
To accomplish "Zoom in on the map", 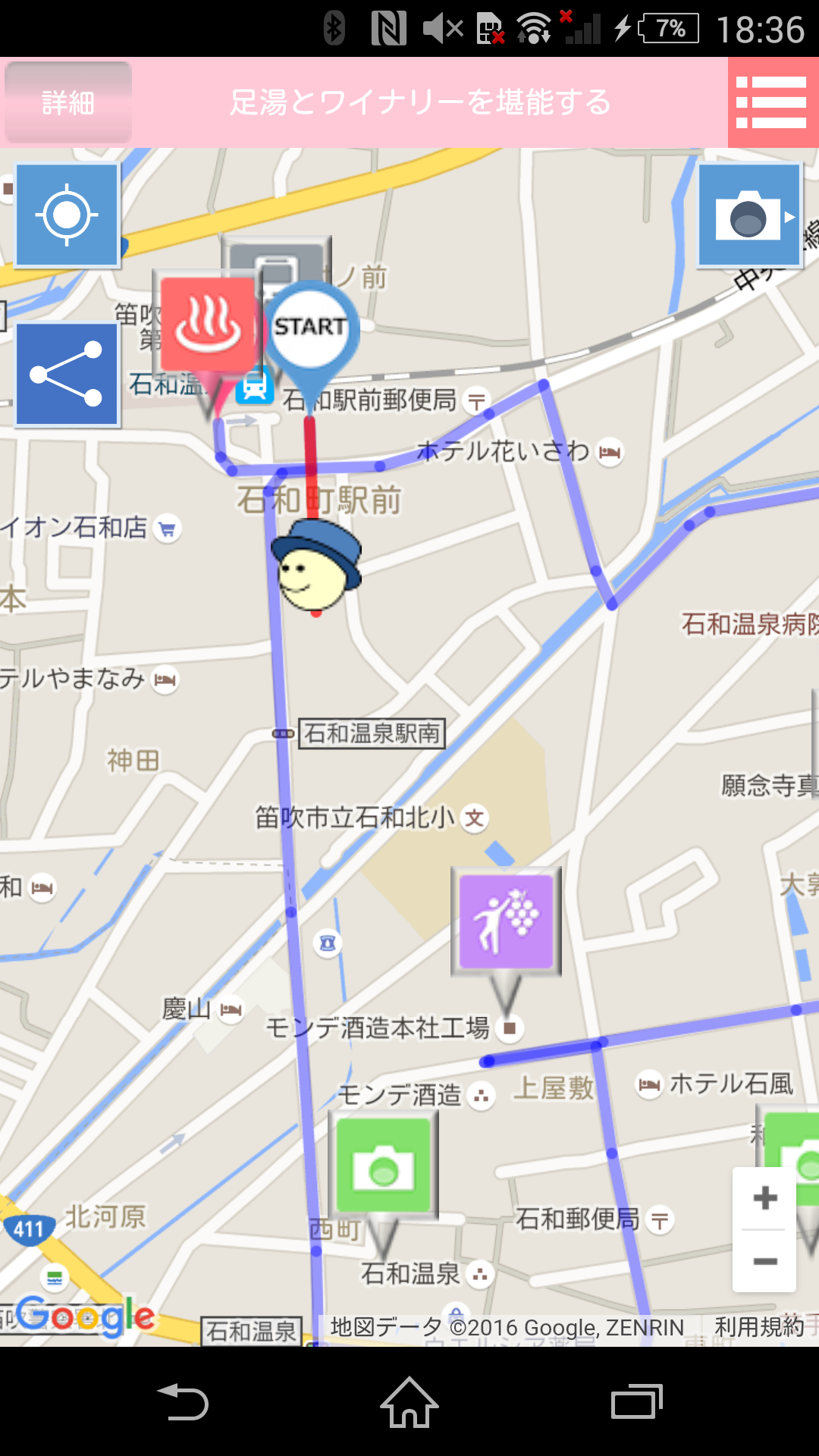I will coord(764,1198).
